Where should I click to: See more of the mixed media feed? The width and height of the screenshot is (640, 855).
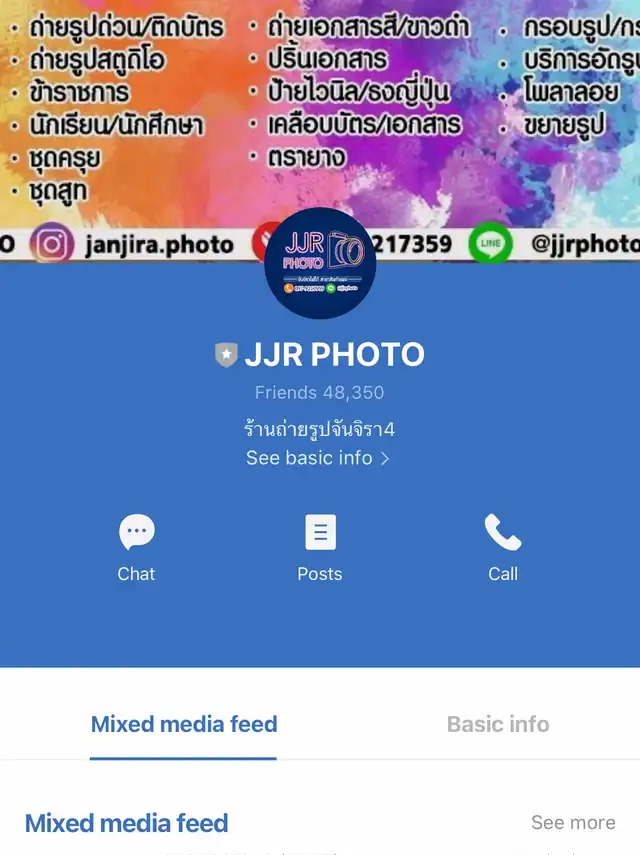click(x=573, y=822)
